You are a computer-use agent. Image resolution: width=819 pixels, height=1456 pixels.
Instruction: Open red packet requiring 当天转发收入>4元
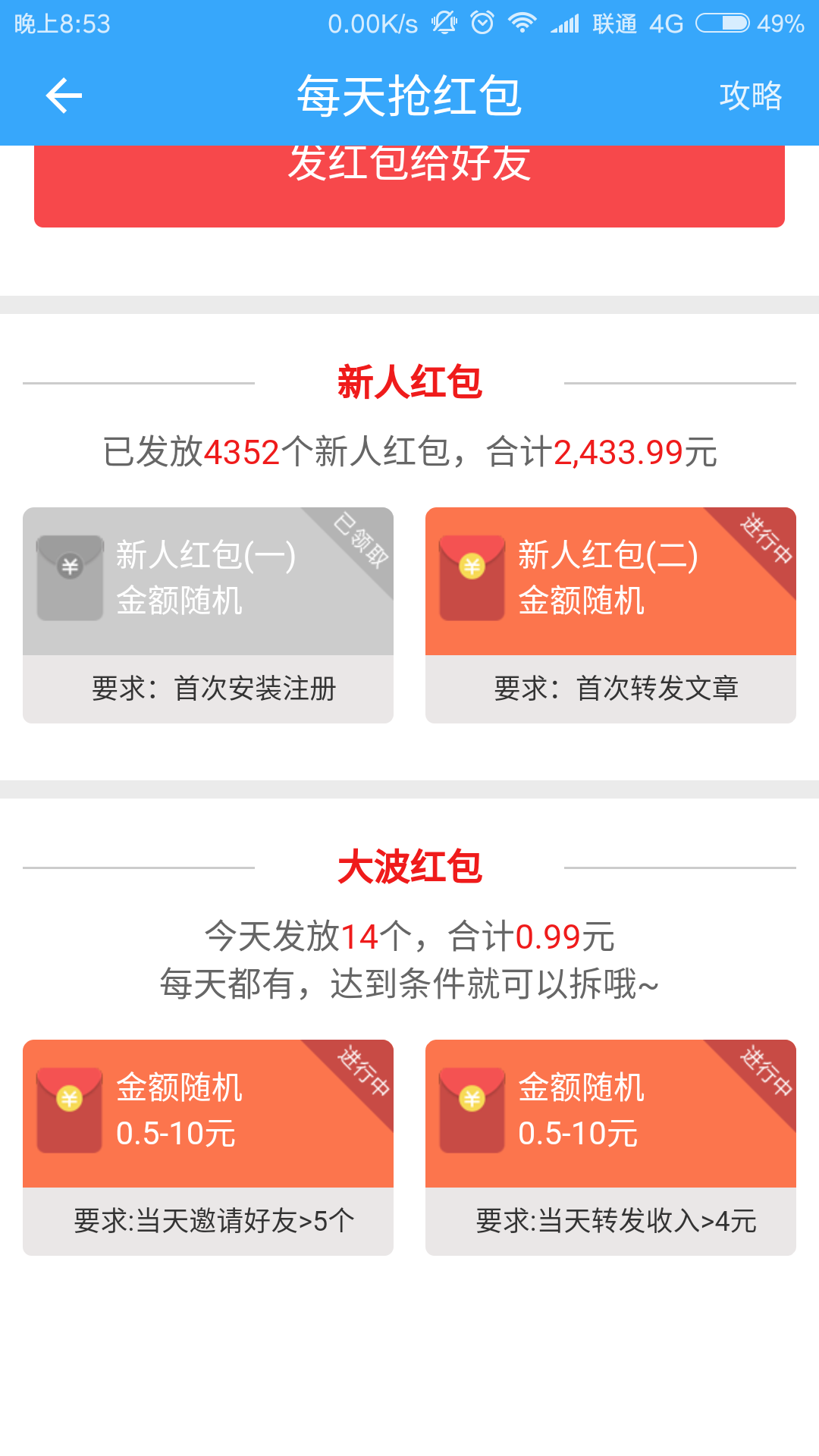click(610, 1147)
